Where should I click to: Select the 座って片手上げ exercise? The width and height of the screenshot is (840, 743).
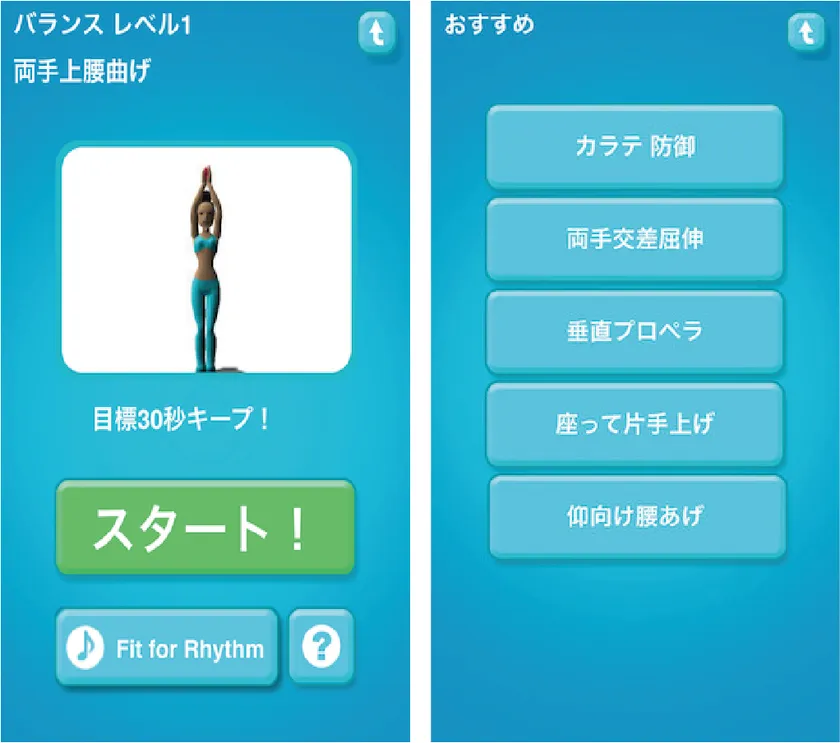635,423
